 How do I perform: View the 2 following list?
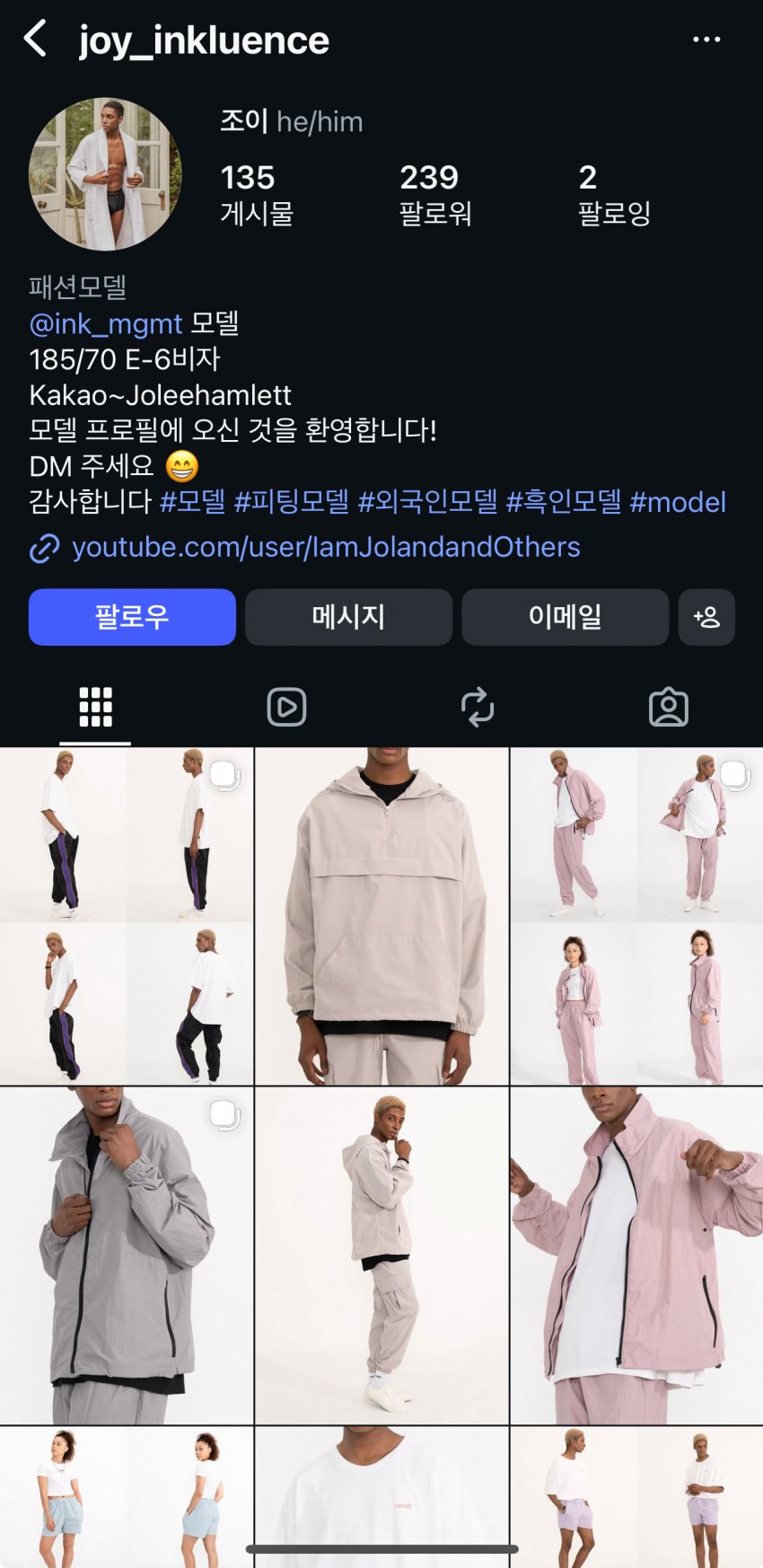pyautogui.click(x=614, y=194)
